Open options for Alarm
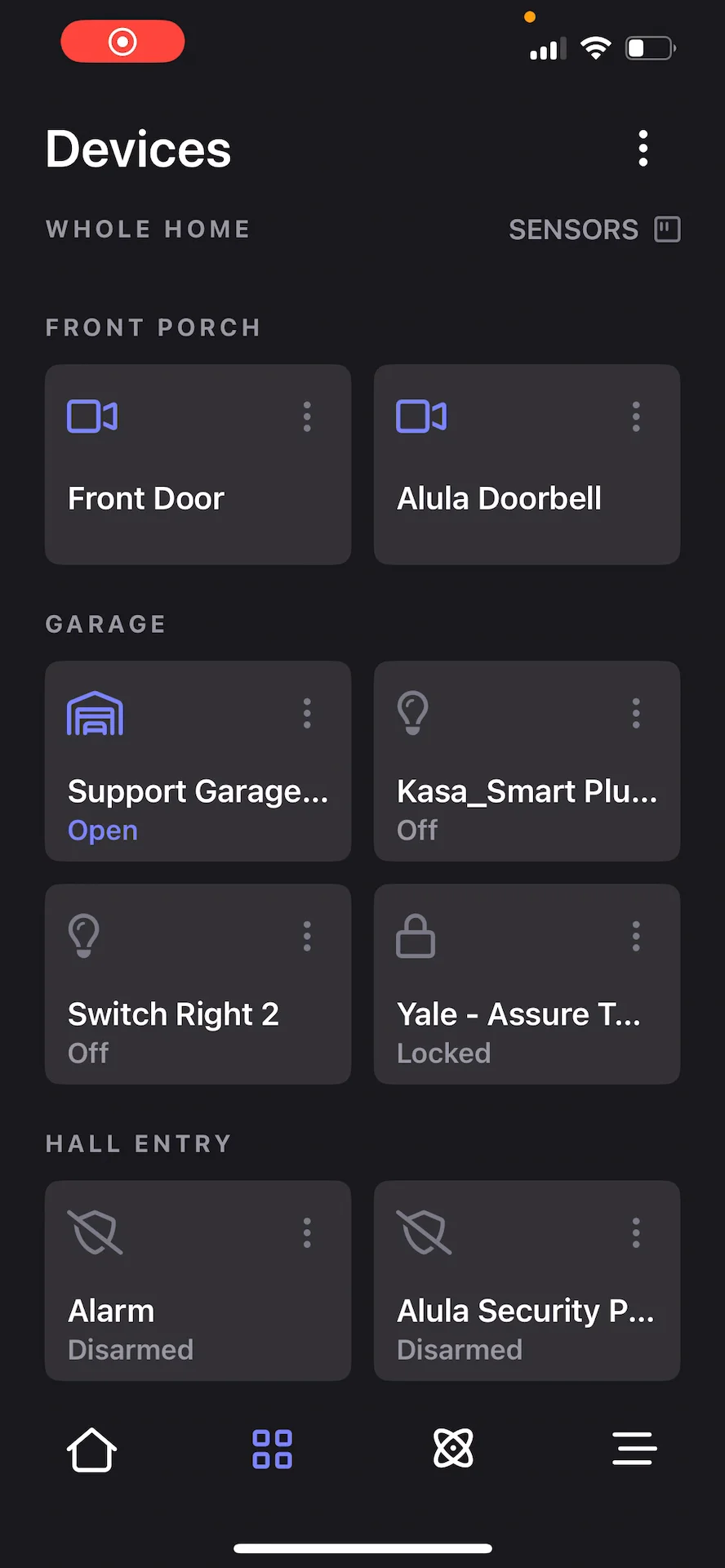Image resolution: width=725 pixels, height=1568 pixels. coord(307,1232)
